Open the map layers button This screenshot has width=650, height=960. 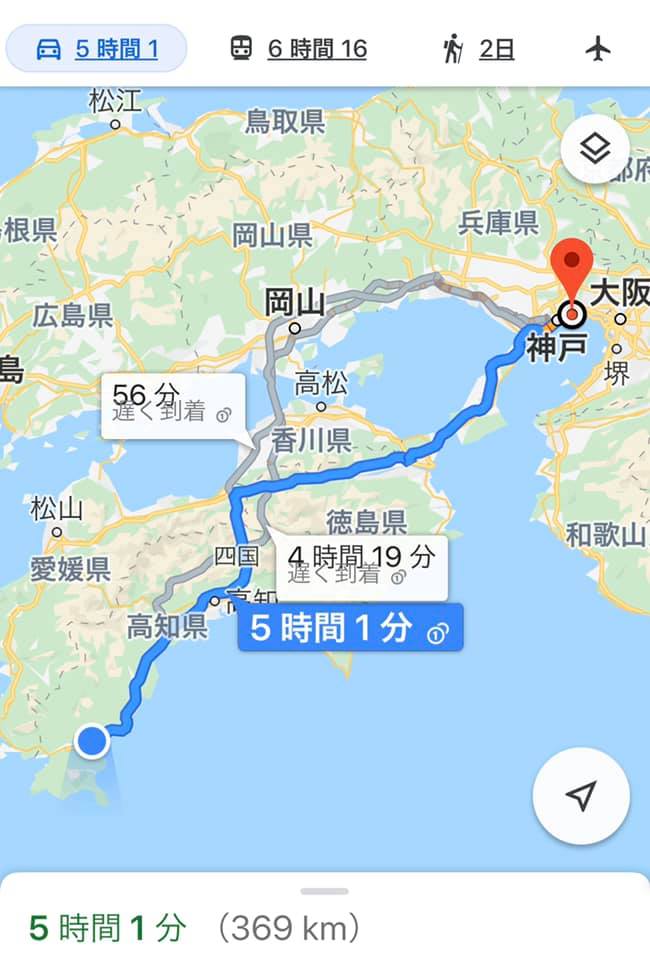coord(595,151)
